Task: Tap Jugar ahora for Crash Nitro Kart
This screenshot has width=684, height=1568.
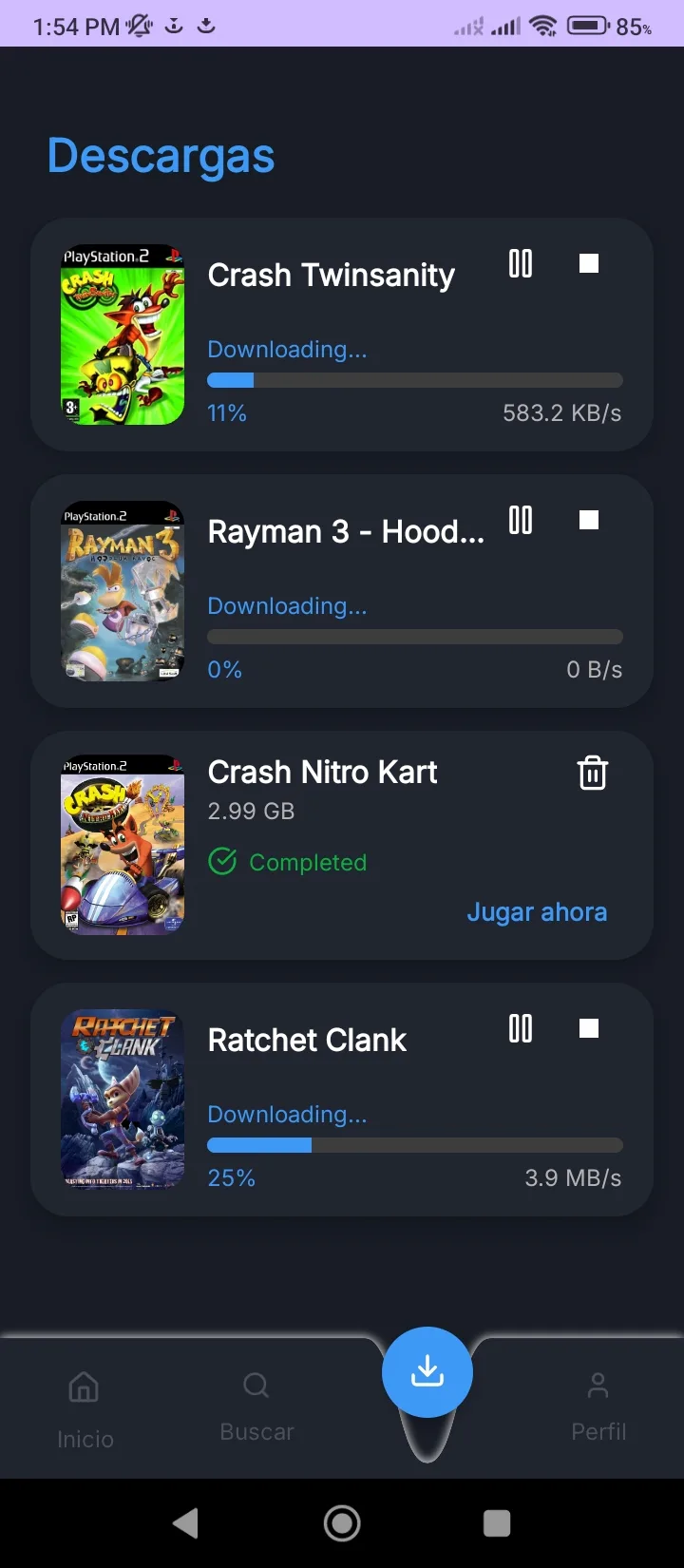Action: pyautogui.click(x=537, y=912)
